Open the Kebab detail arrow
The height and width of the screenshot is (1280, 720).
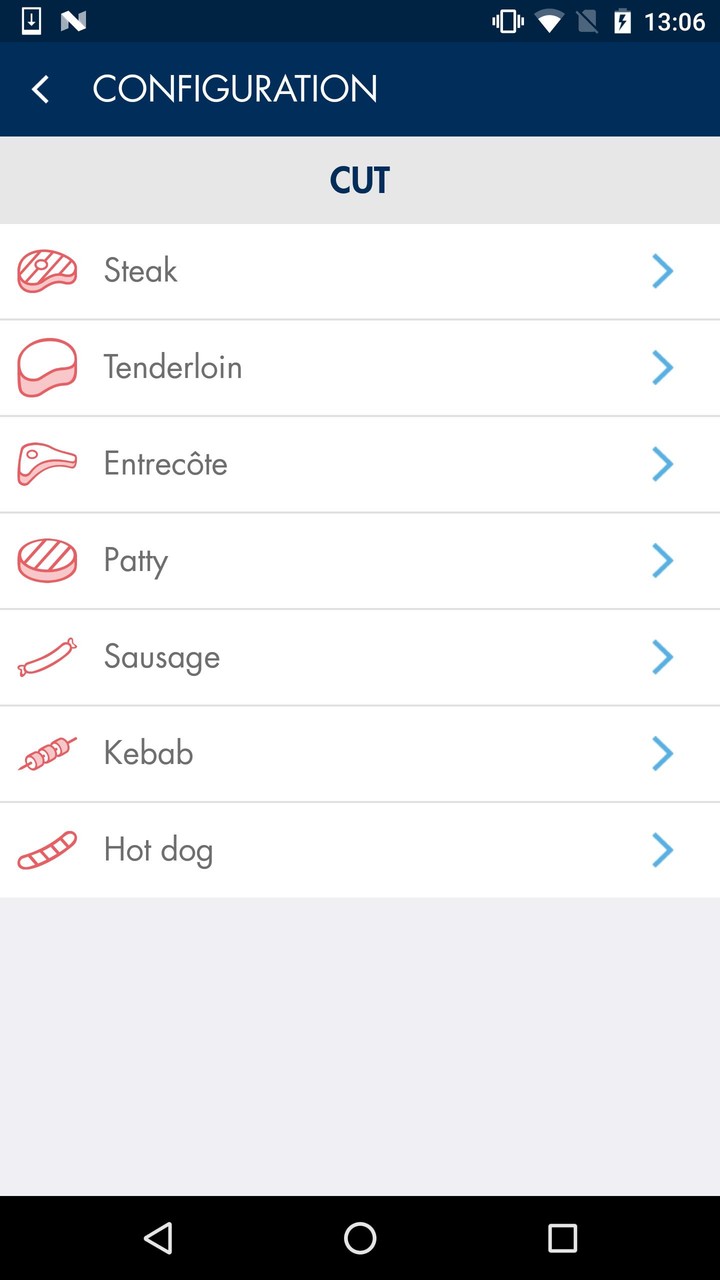tap(662, 753)
